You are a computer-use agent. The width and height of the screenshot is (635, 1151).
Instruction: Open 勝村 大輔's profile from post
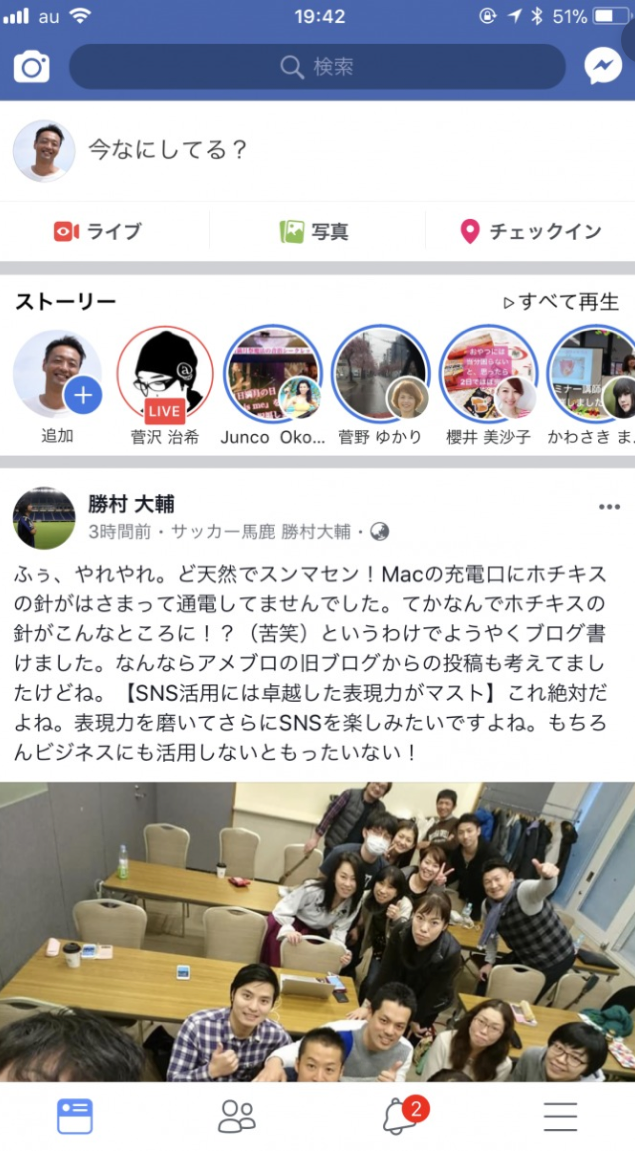point(131,505)
